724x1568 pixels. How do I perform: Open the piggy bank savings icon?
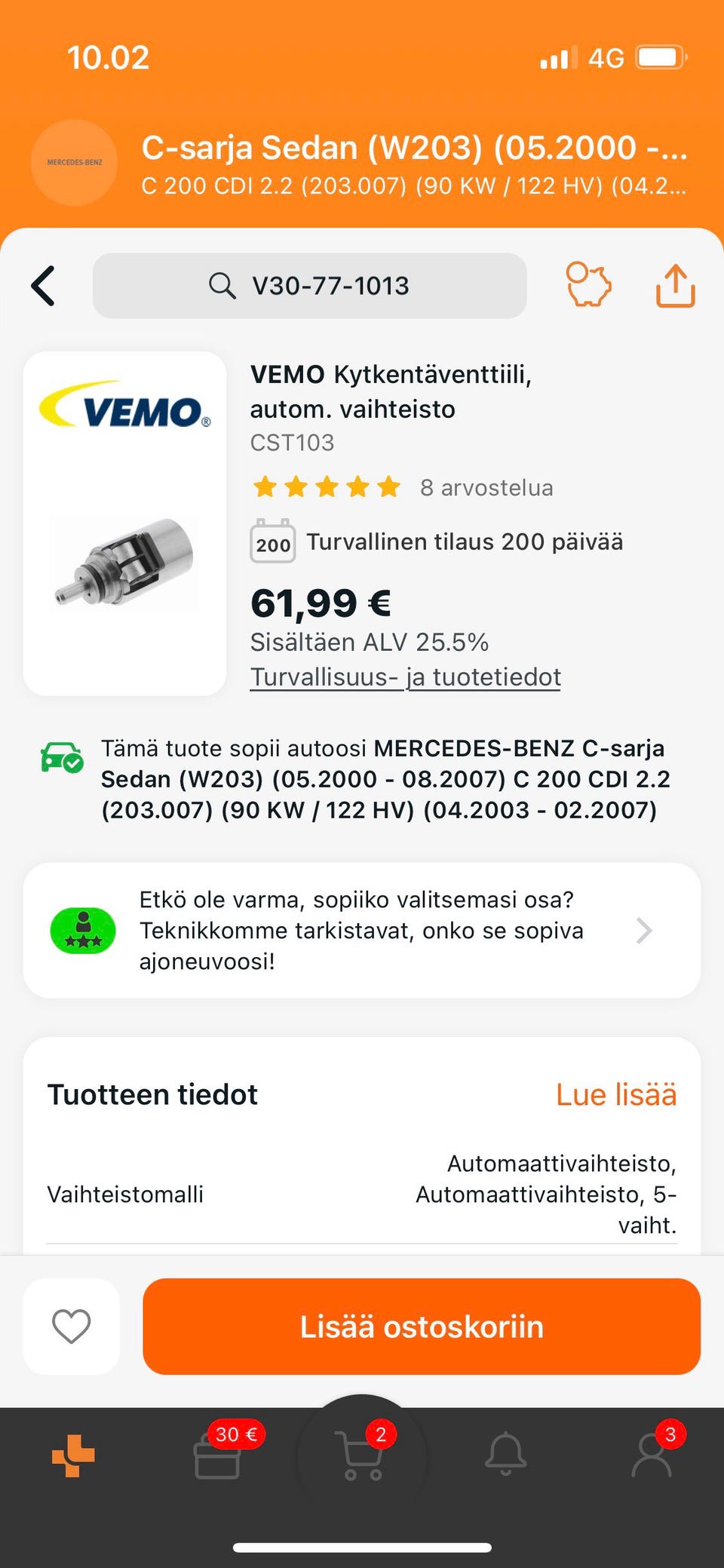[x=588, y=285]
